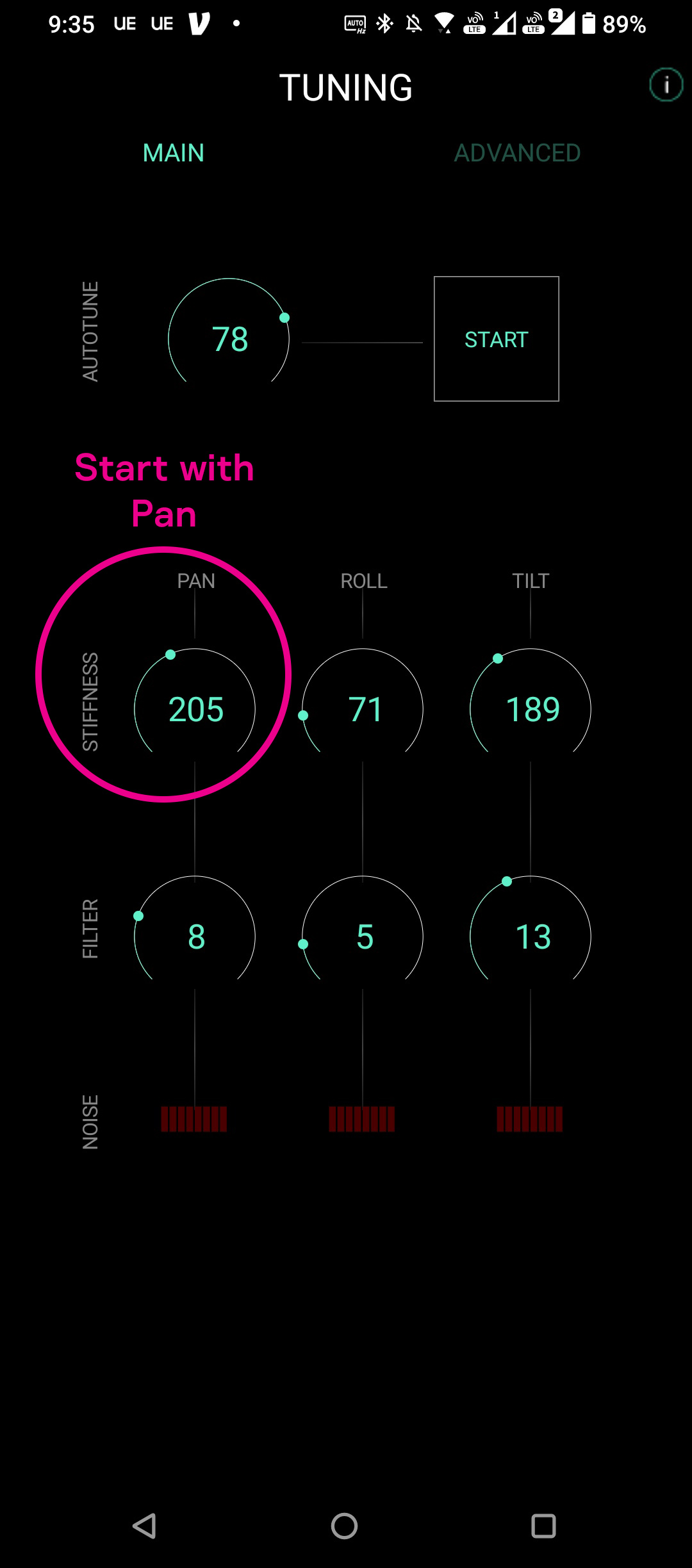The image size is (692, 1568).
Task: Tap the Pan filter dial showing 8
Action: coord(195,936)
